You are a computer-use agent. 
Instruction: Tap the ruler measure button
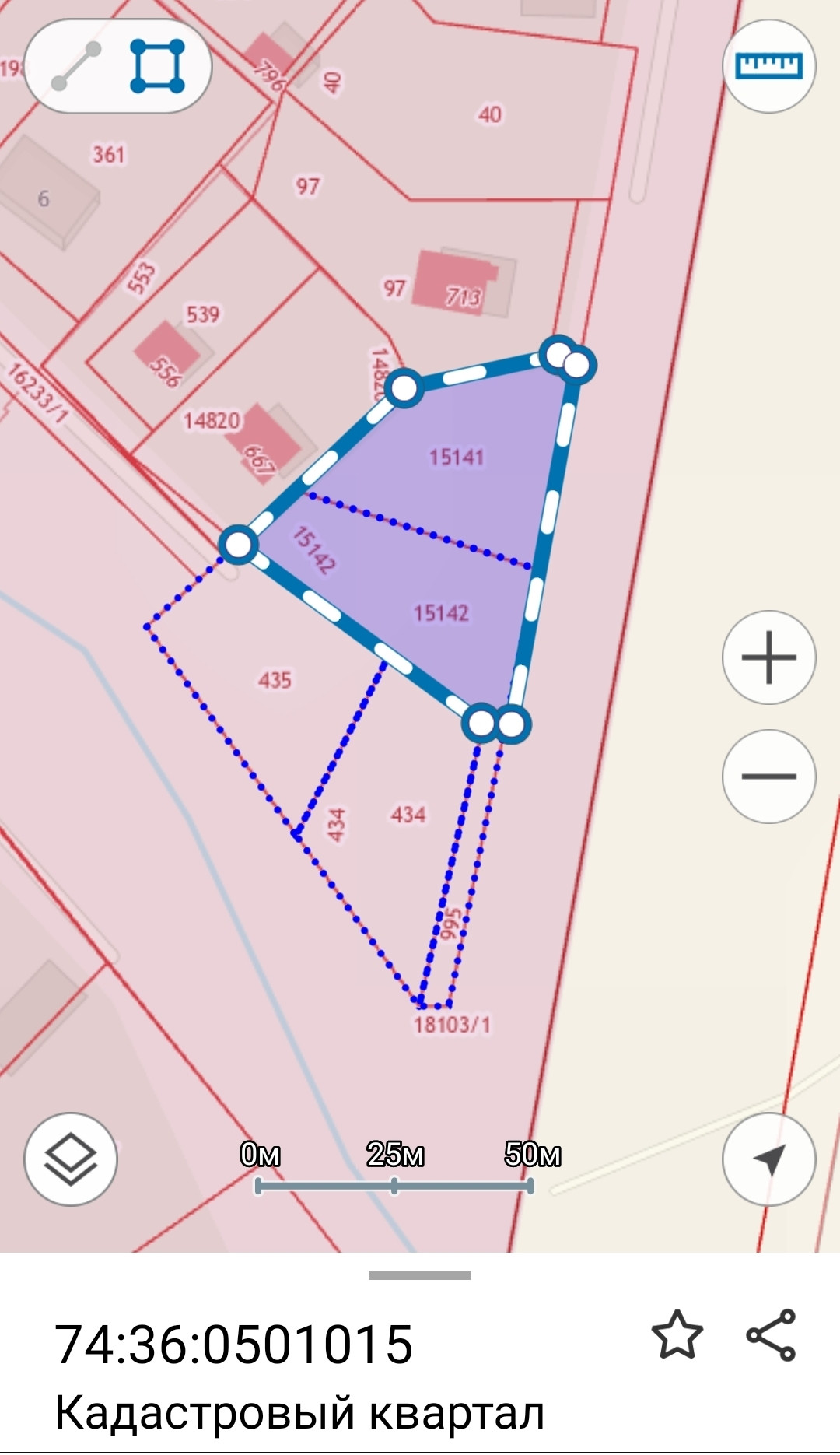pos(768,66)
